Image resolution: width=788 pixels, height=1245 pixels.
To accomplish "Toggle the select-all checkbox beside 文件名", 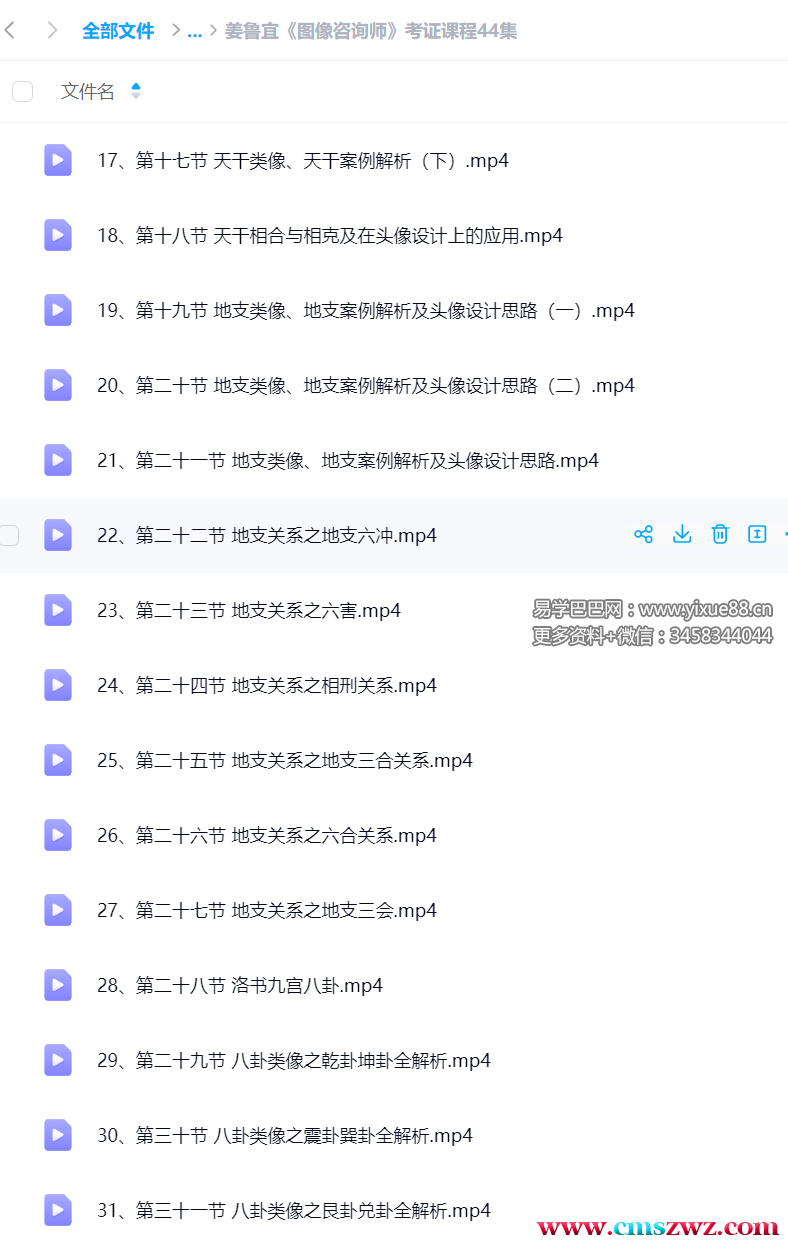I will (22, 92).
